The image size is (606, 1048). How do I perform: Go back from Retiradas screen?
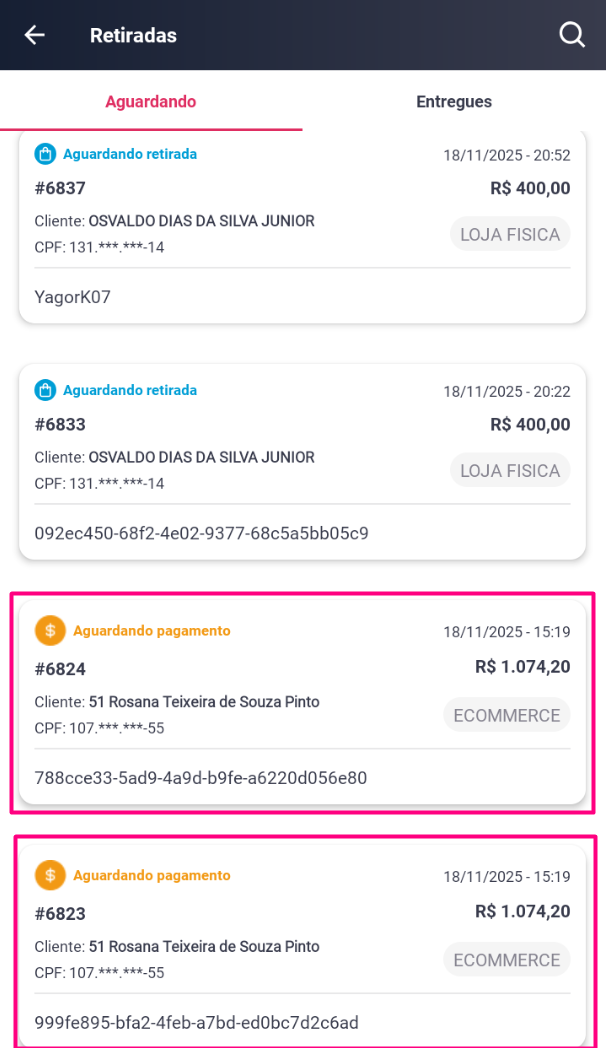[35, 35]
